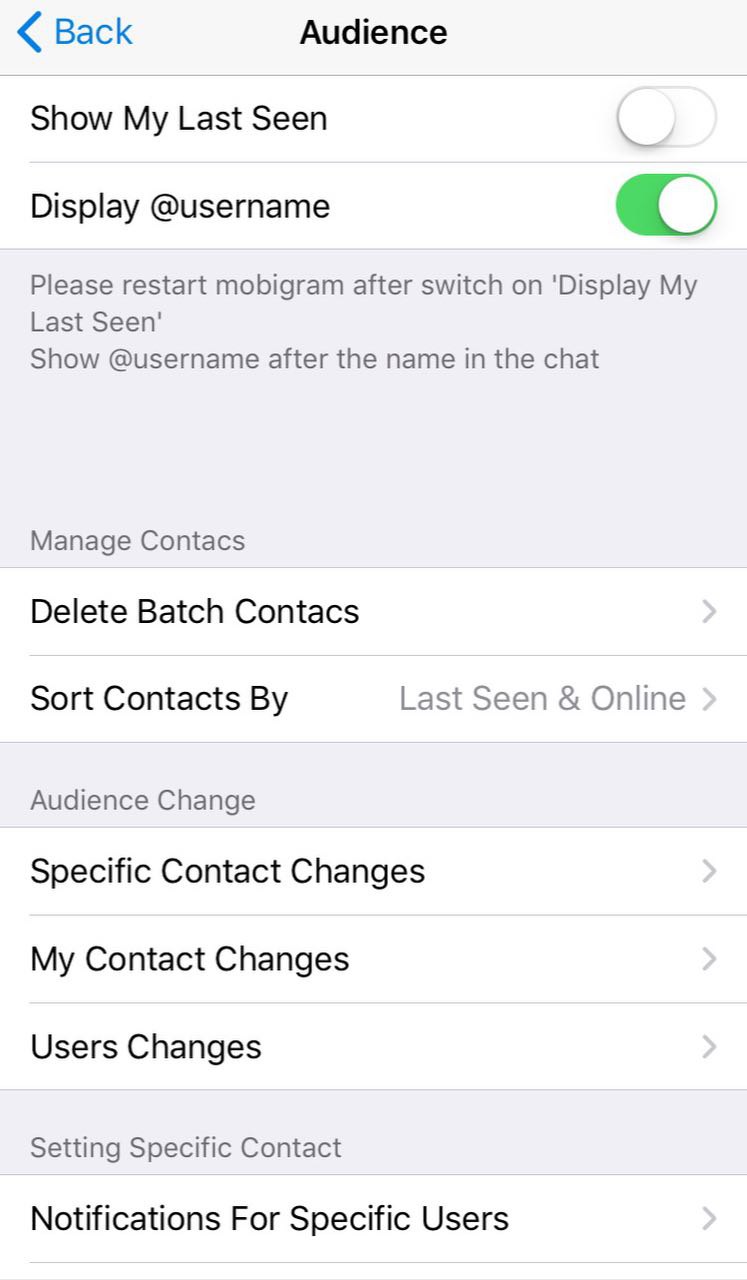
Task: Open the Users Changes row
Action: click(x=373, y=1046)
